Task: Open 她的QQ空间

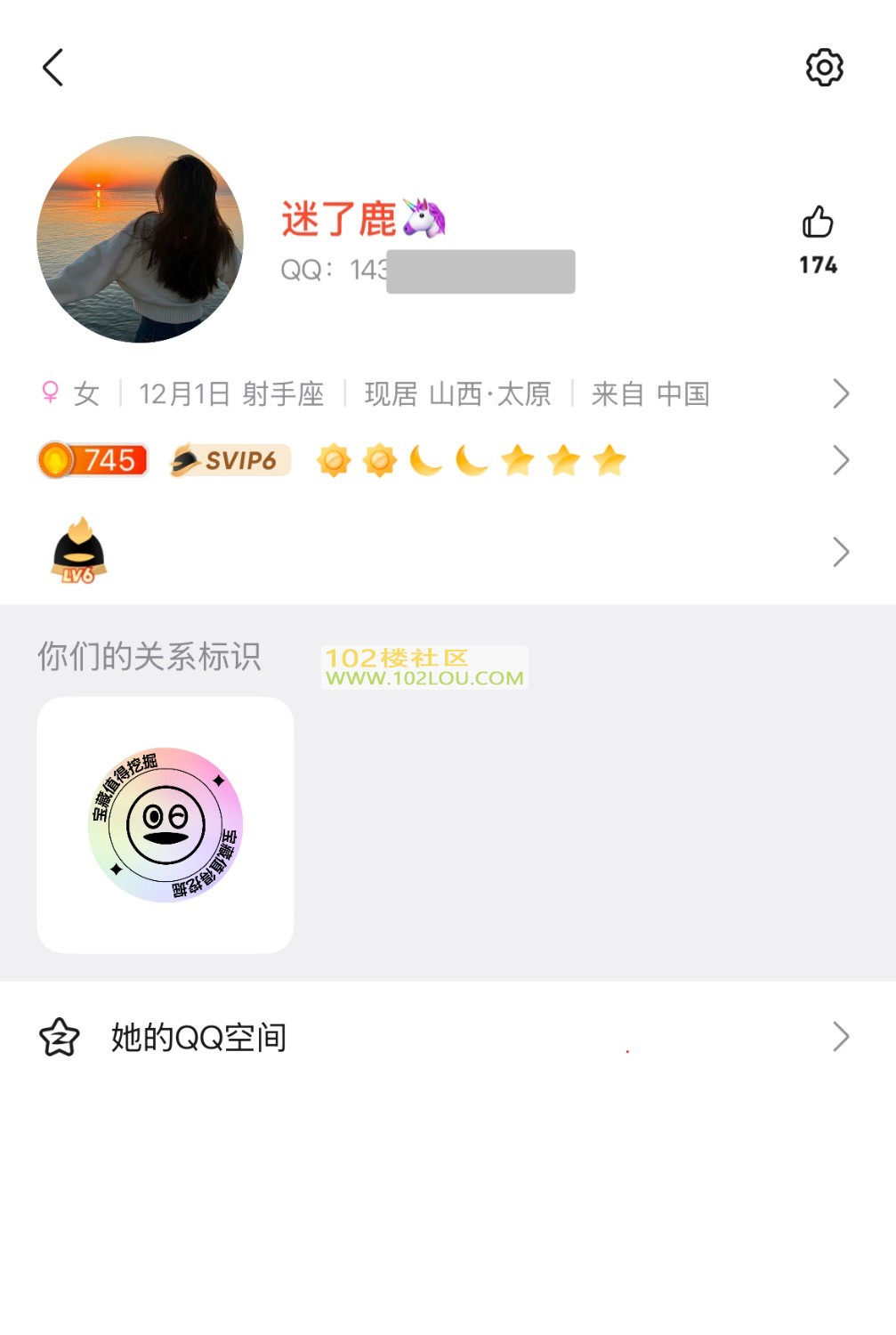Action: point(445,1037)
